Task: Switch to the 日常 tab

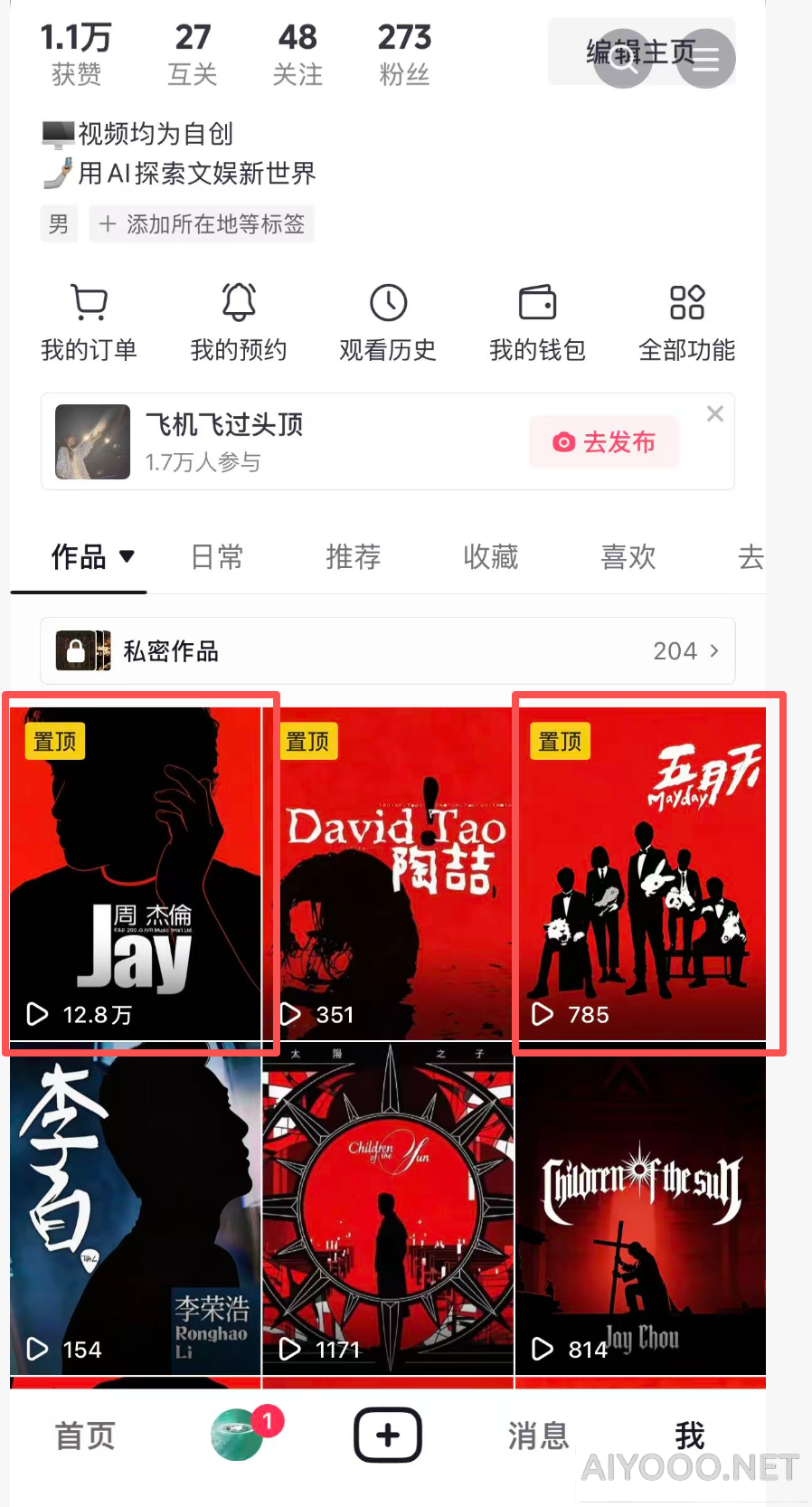Action: (x=217, y=557)
